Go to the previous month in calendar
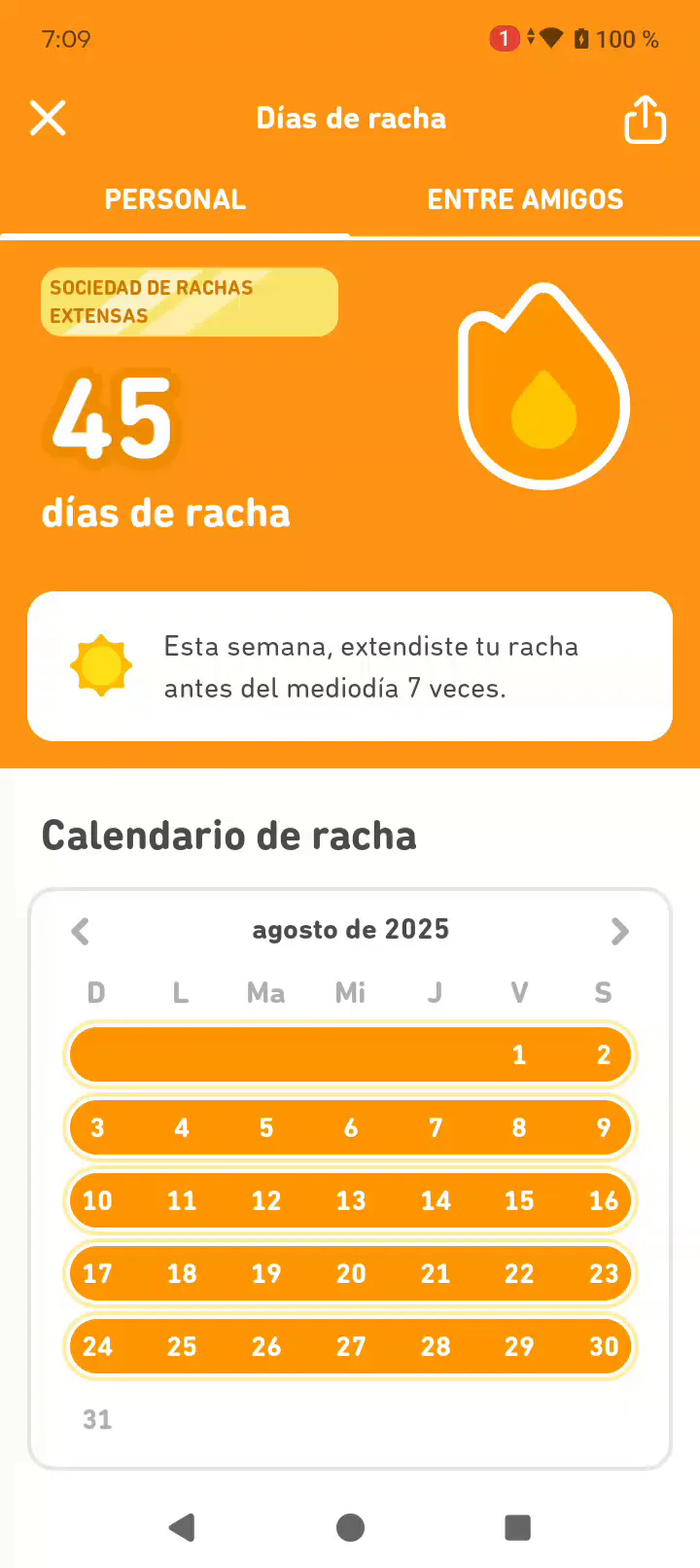The width and height of the screenshot is (700, 1568). coord(81,931)
